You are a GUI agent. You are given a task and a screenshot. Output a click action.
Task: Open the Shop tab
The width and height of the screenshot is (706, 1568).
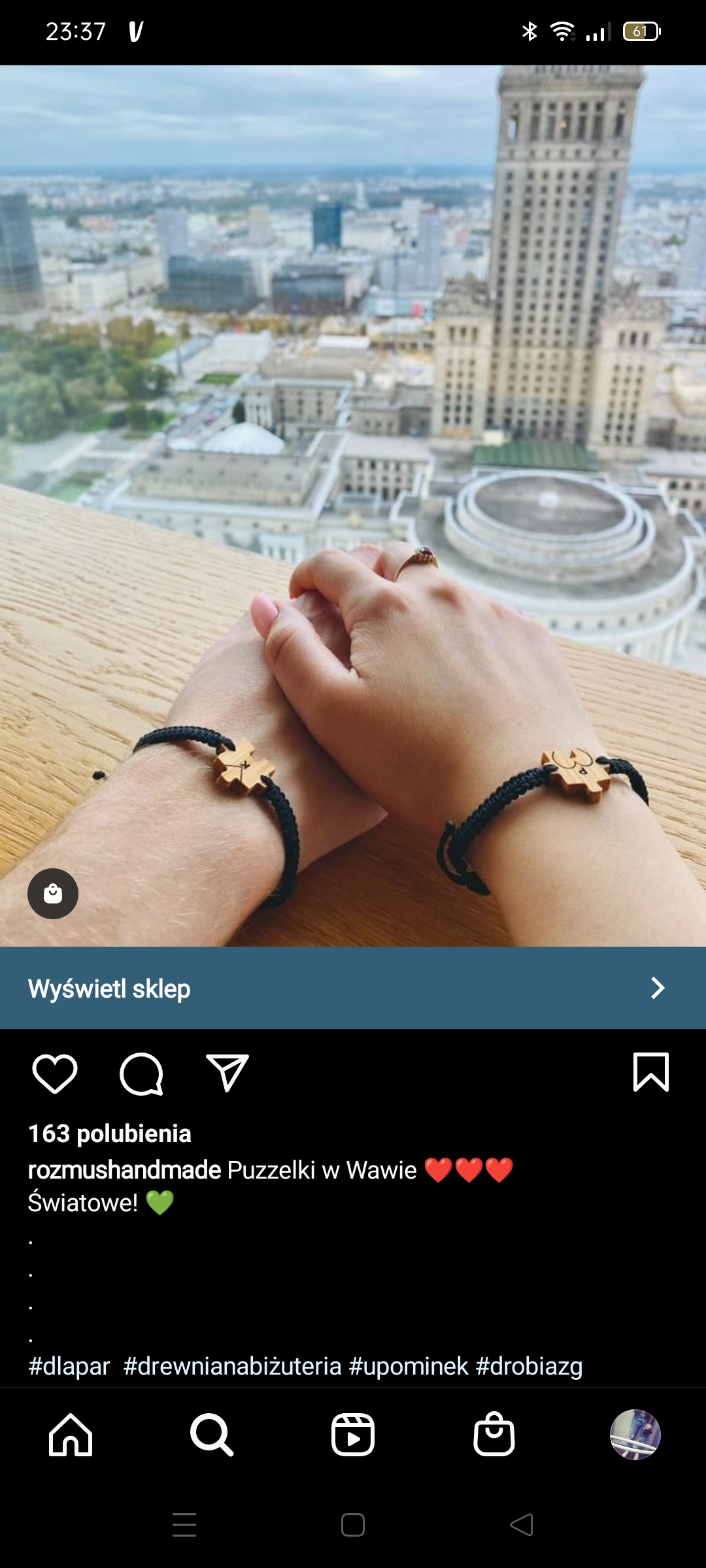(x=494, y=1434)
